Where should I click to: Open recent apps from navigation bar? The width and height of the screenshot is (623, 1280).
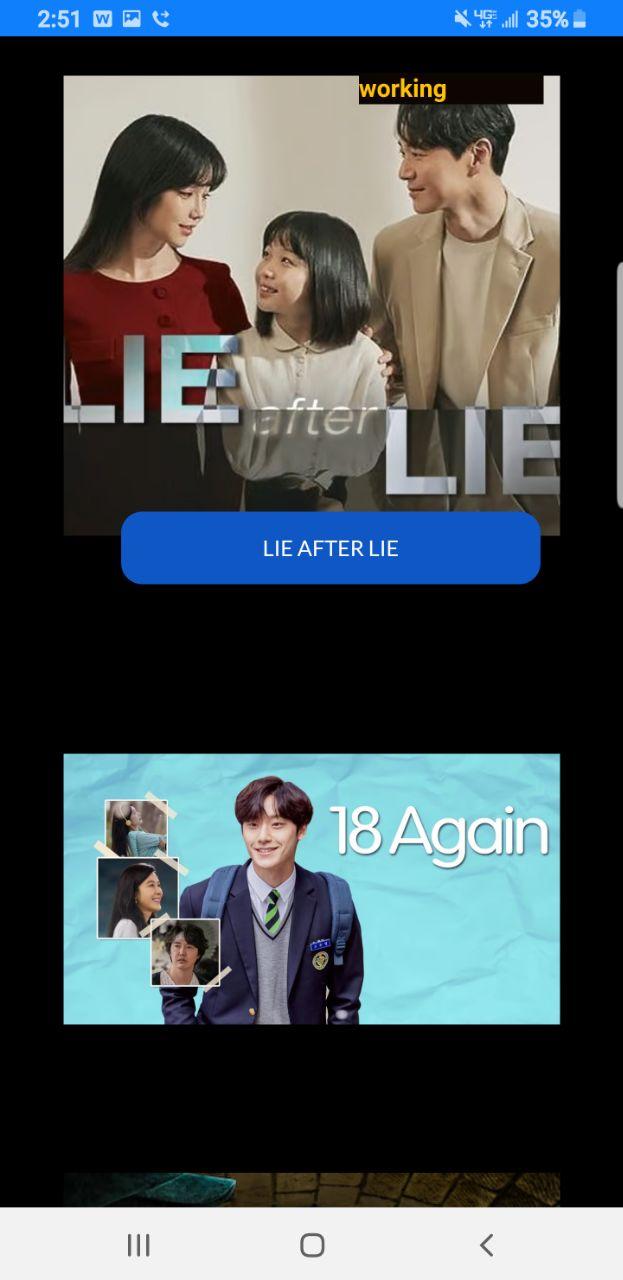[x=138, y=1245]
